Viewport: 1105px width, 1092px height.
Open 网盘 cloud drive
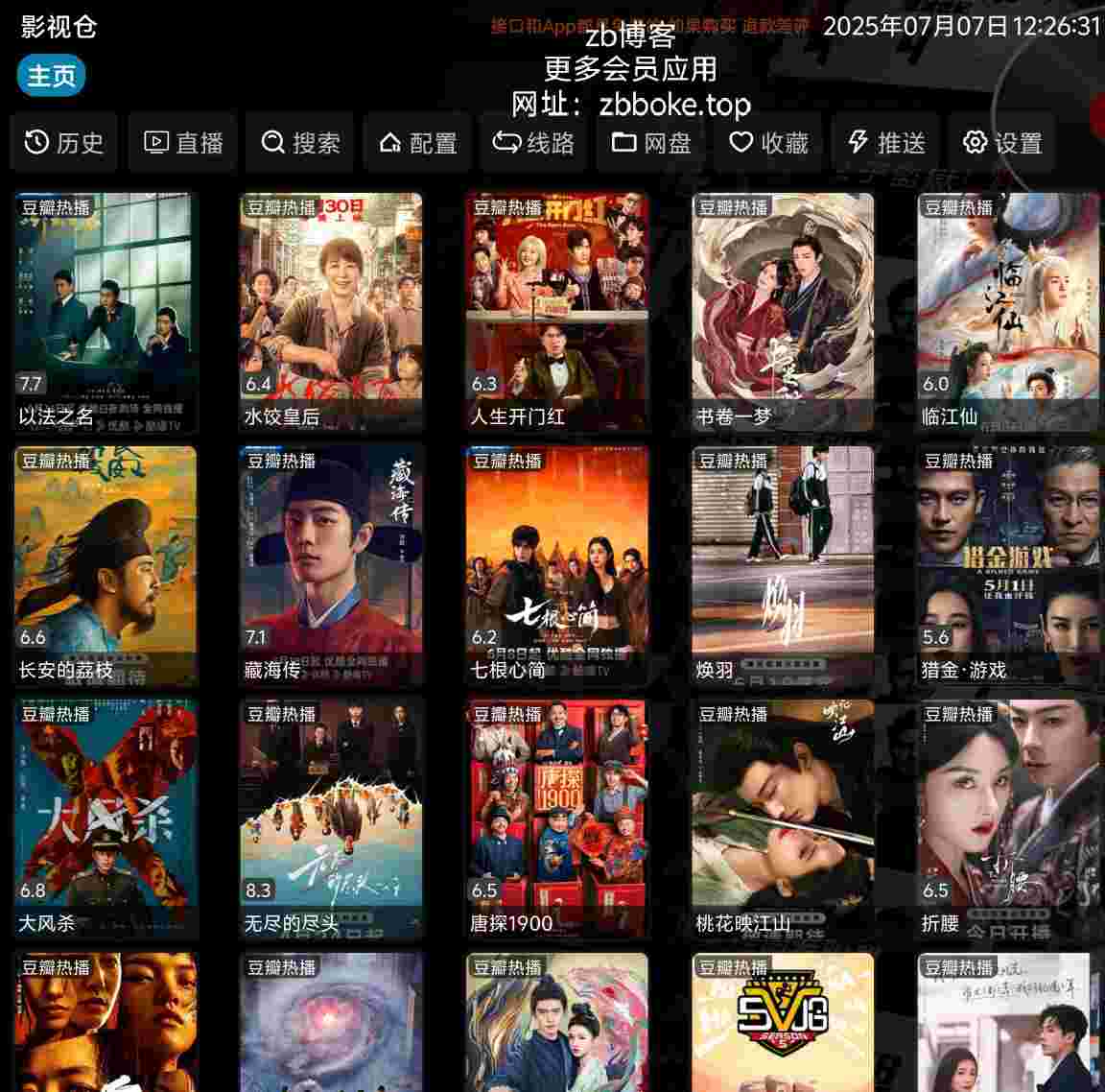point(651,143)
